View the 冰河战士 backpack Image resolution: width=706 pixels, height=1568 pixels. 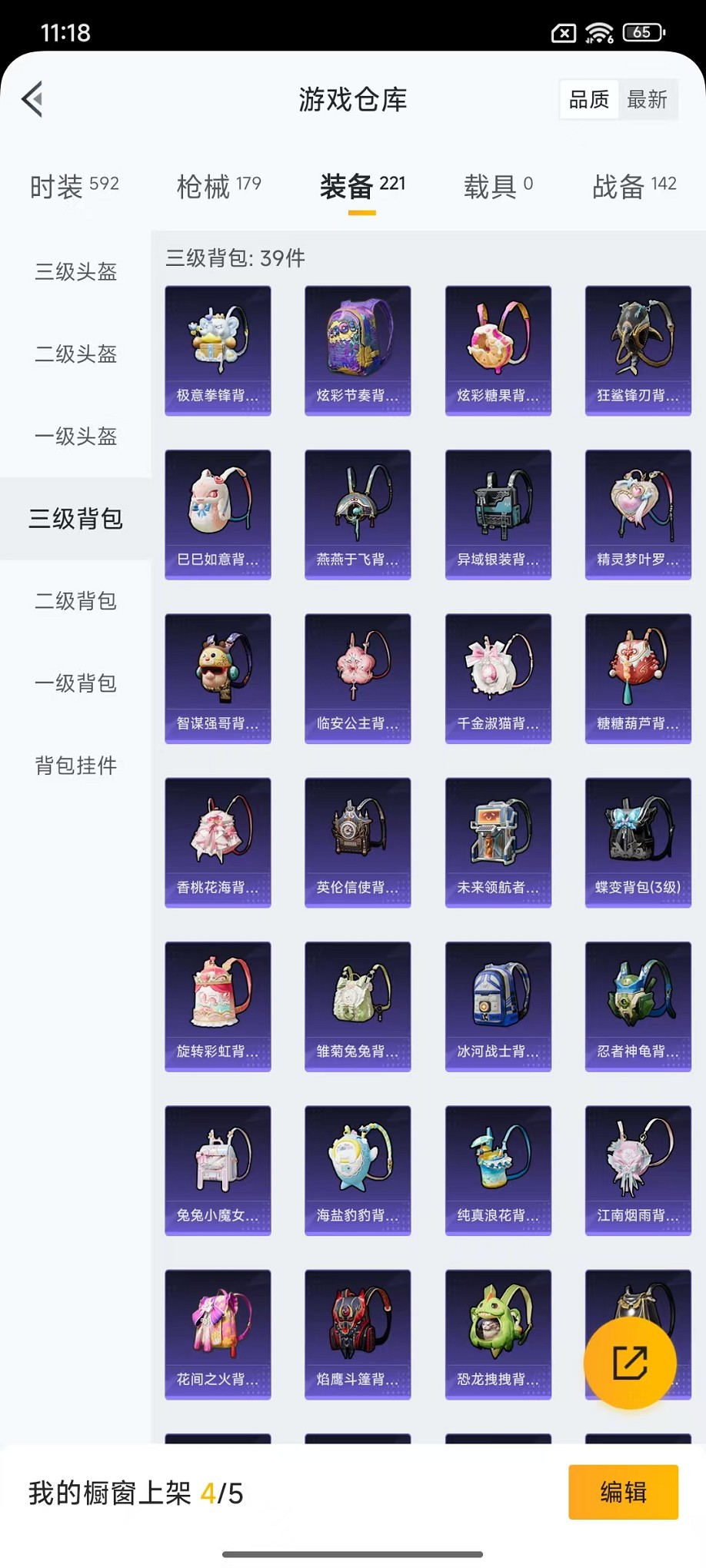tap(498, 1006)
